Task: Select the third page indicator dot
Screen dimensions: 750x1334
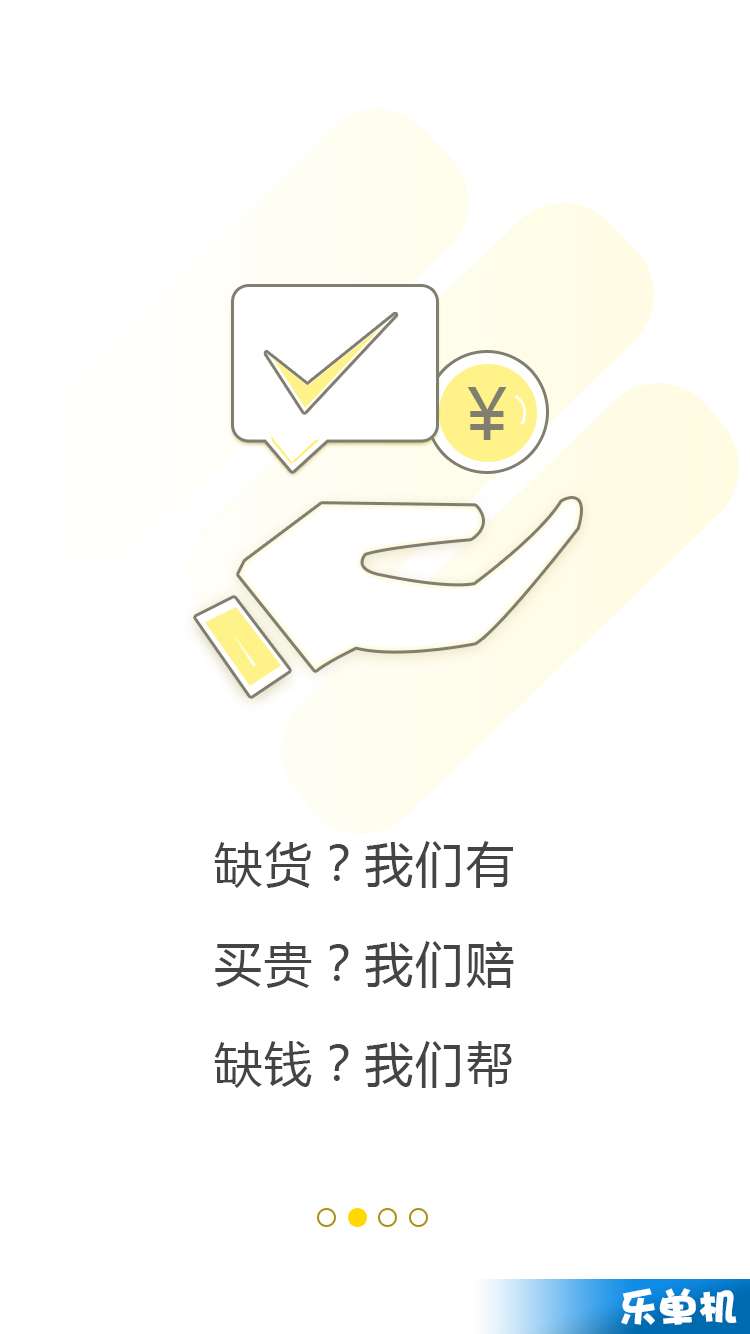Action: [388, 1217]
